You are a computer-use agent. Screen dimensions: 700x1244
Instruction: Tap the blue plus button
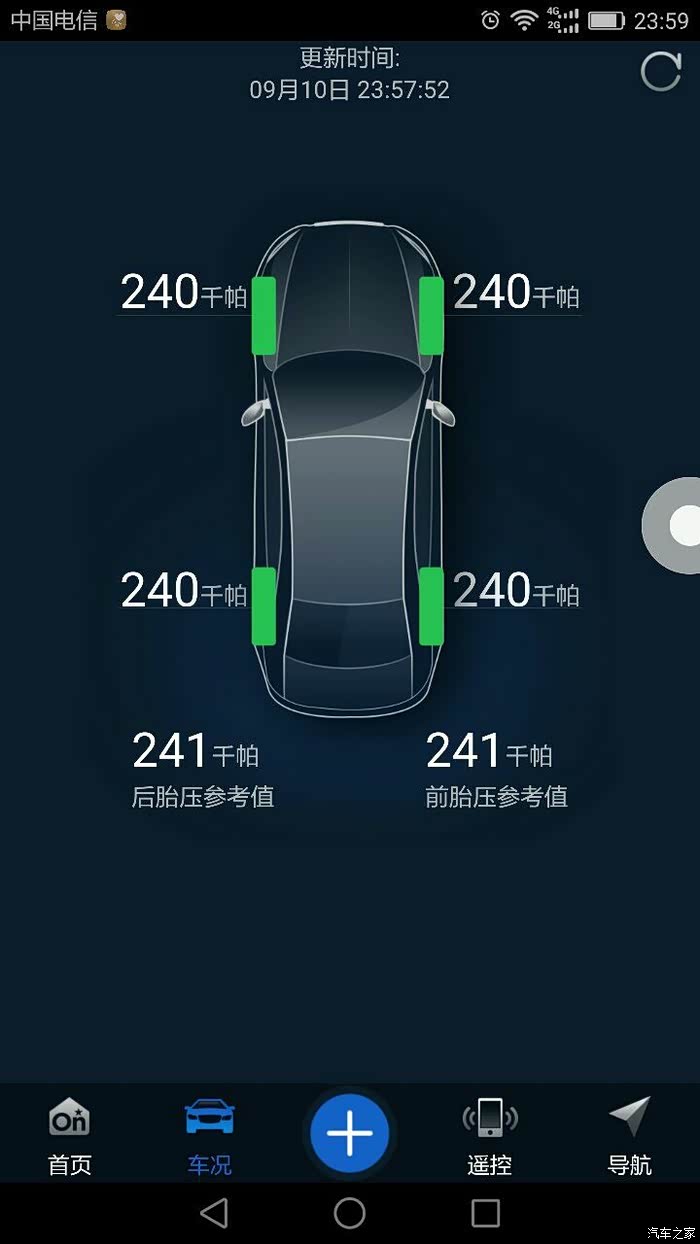tap(349, 1133)
